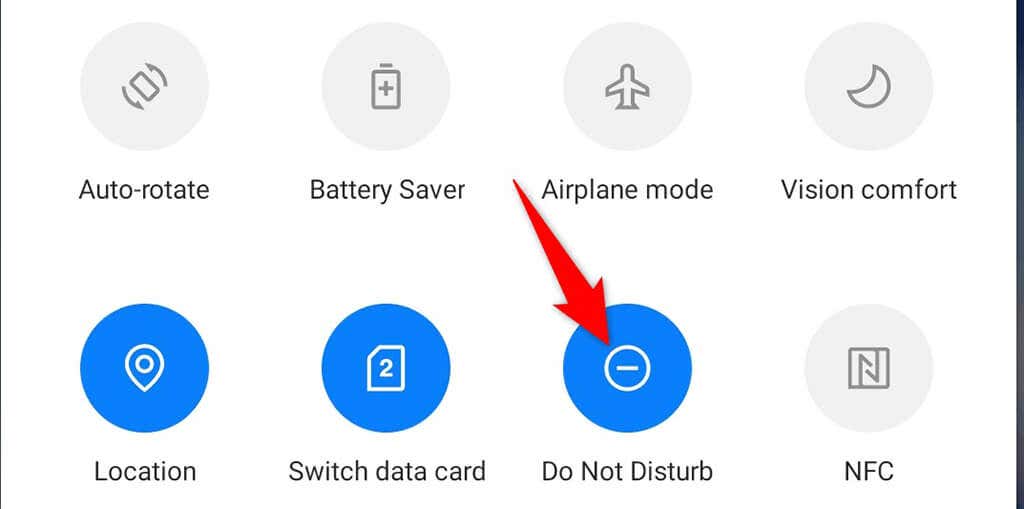Turn on Battery Saver
This screenshot has width=1024, height=509.
click(x=386, y=88)
